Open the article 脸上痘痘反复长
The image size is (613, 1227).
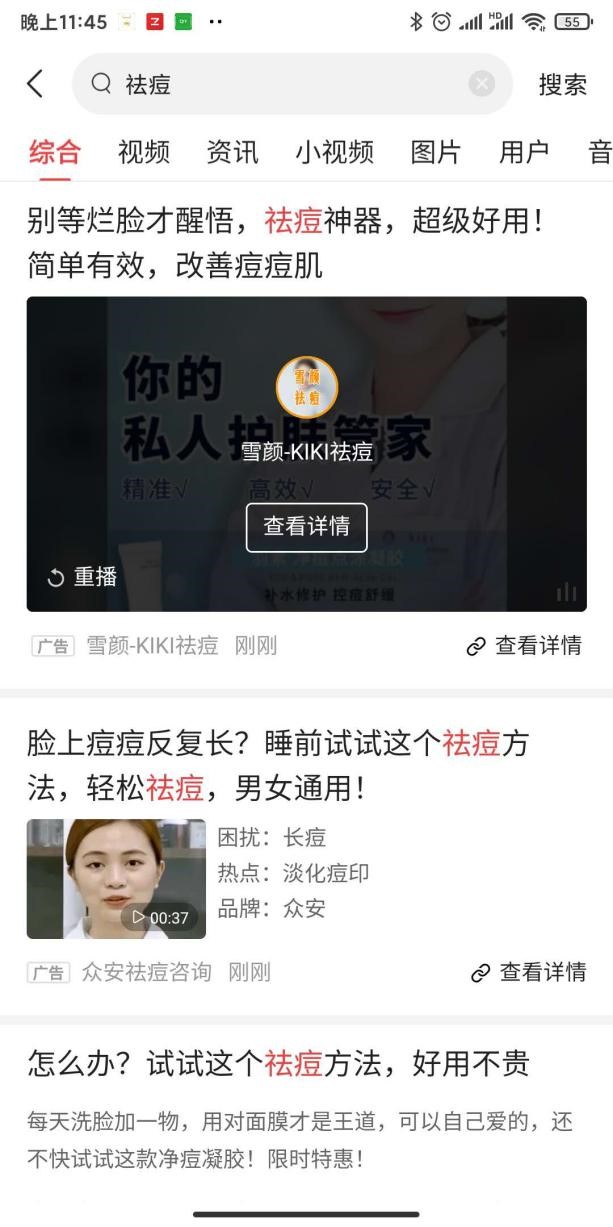point(278,766)
